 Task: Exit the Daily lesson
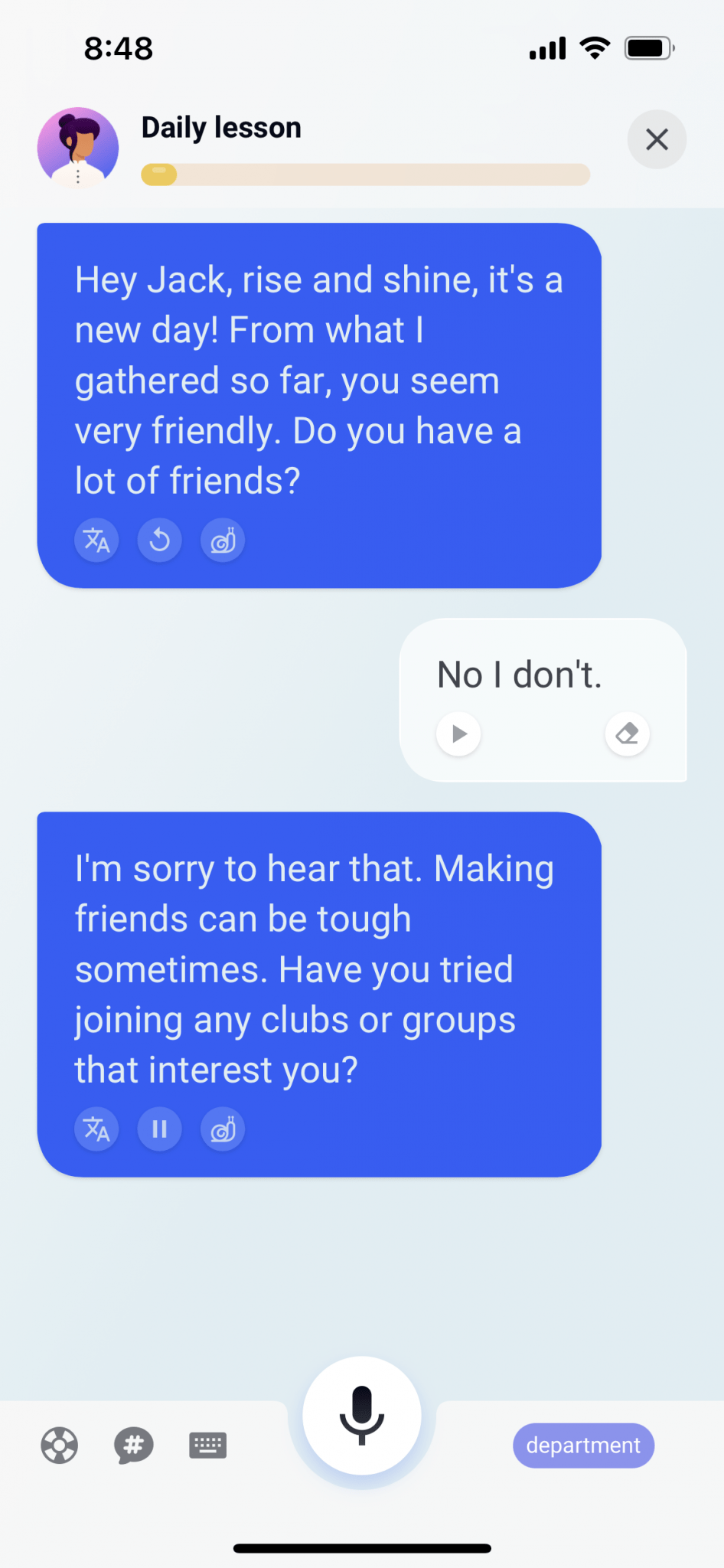(657, 139)
